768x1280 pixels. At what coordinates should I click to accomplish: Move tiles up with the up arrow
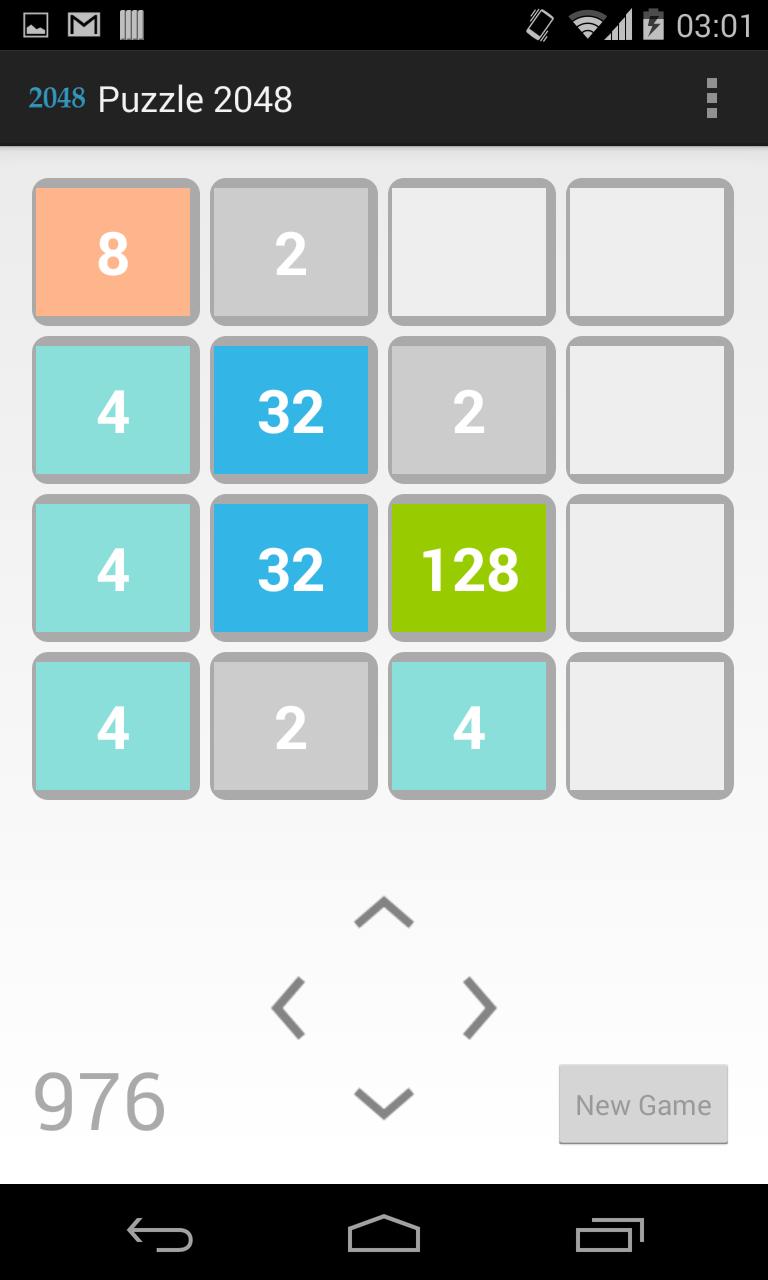[384, 912]
